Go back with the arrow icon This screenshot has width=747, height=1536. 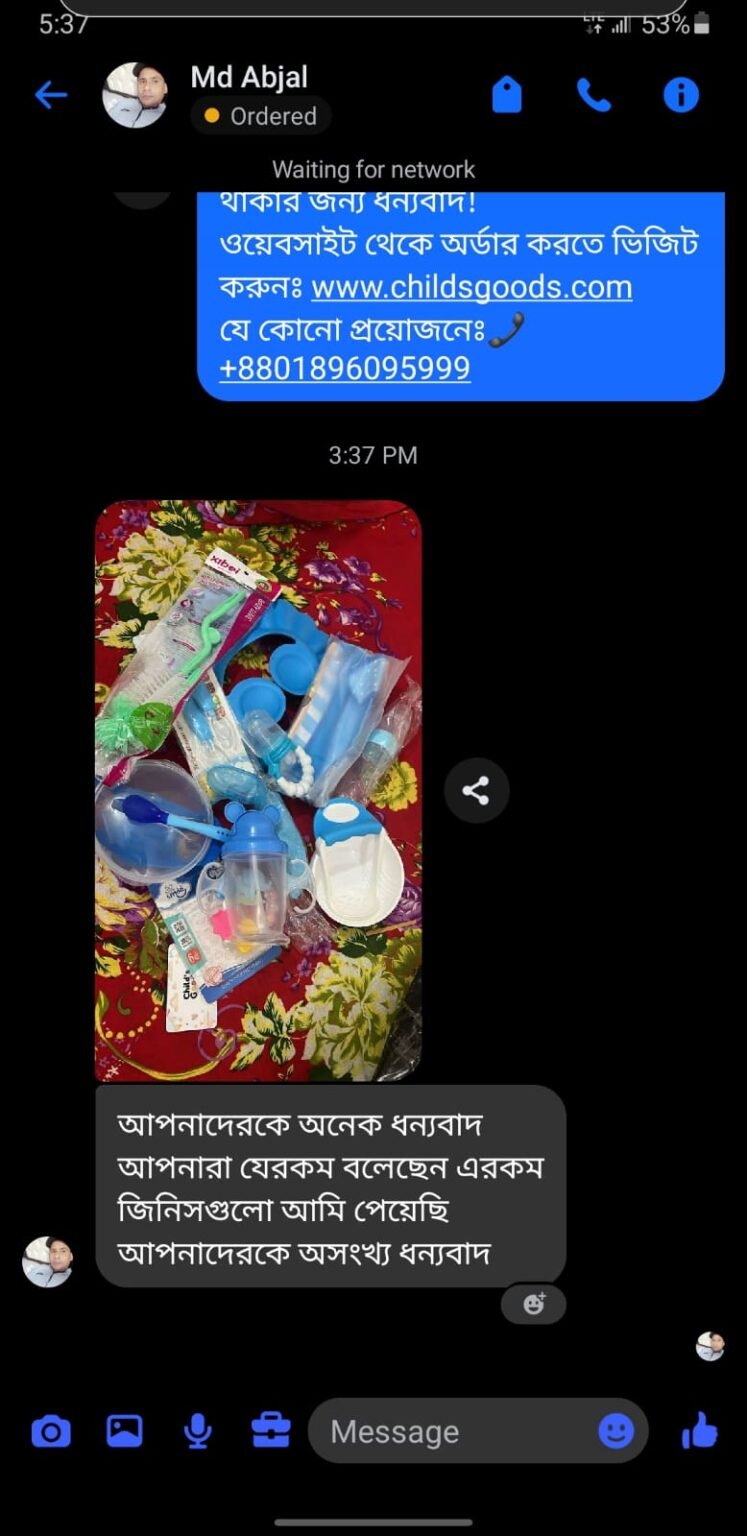point(51,95)
